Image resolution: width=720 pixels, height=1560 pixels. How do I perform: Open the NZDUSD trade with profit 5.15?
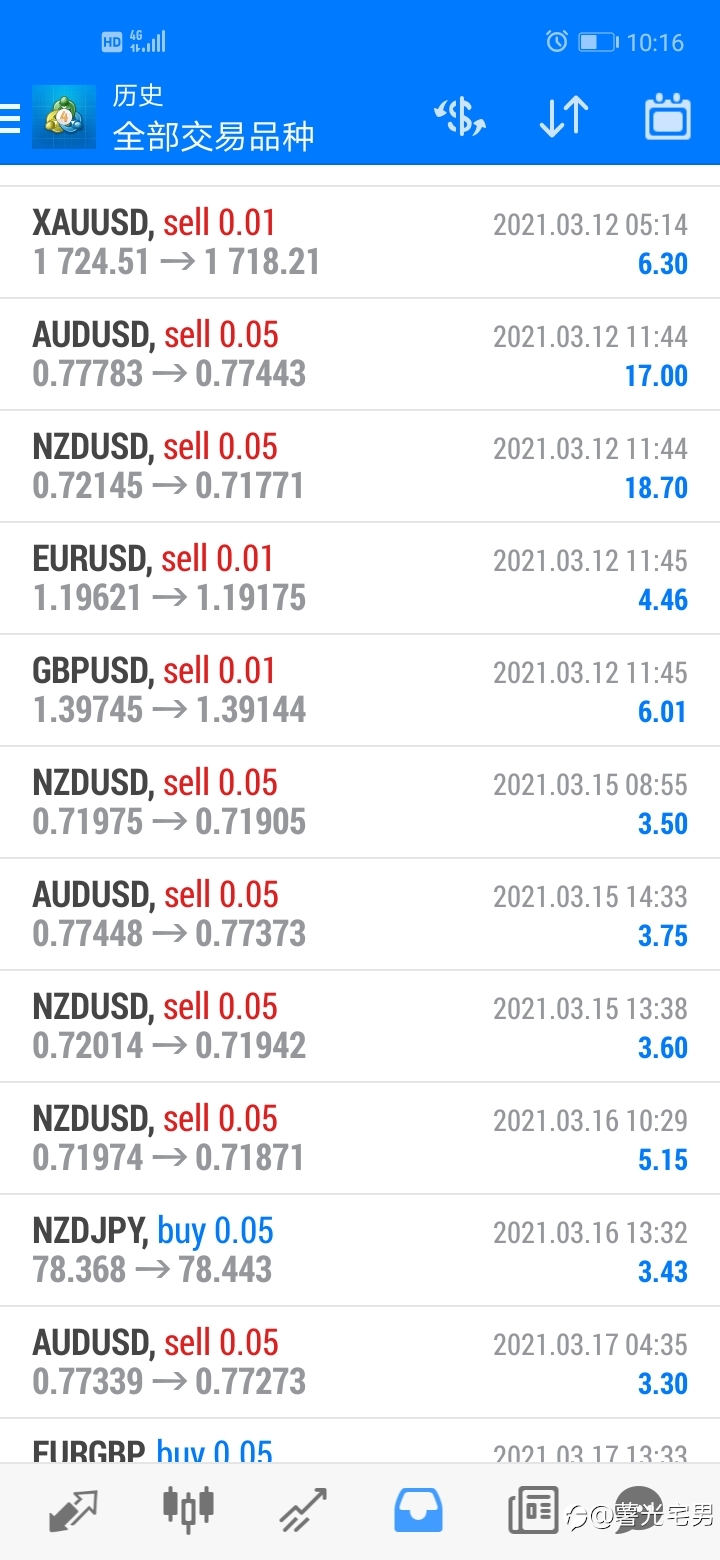tap(360, 1138)
